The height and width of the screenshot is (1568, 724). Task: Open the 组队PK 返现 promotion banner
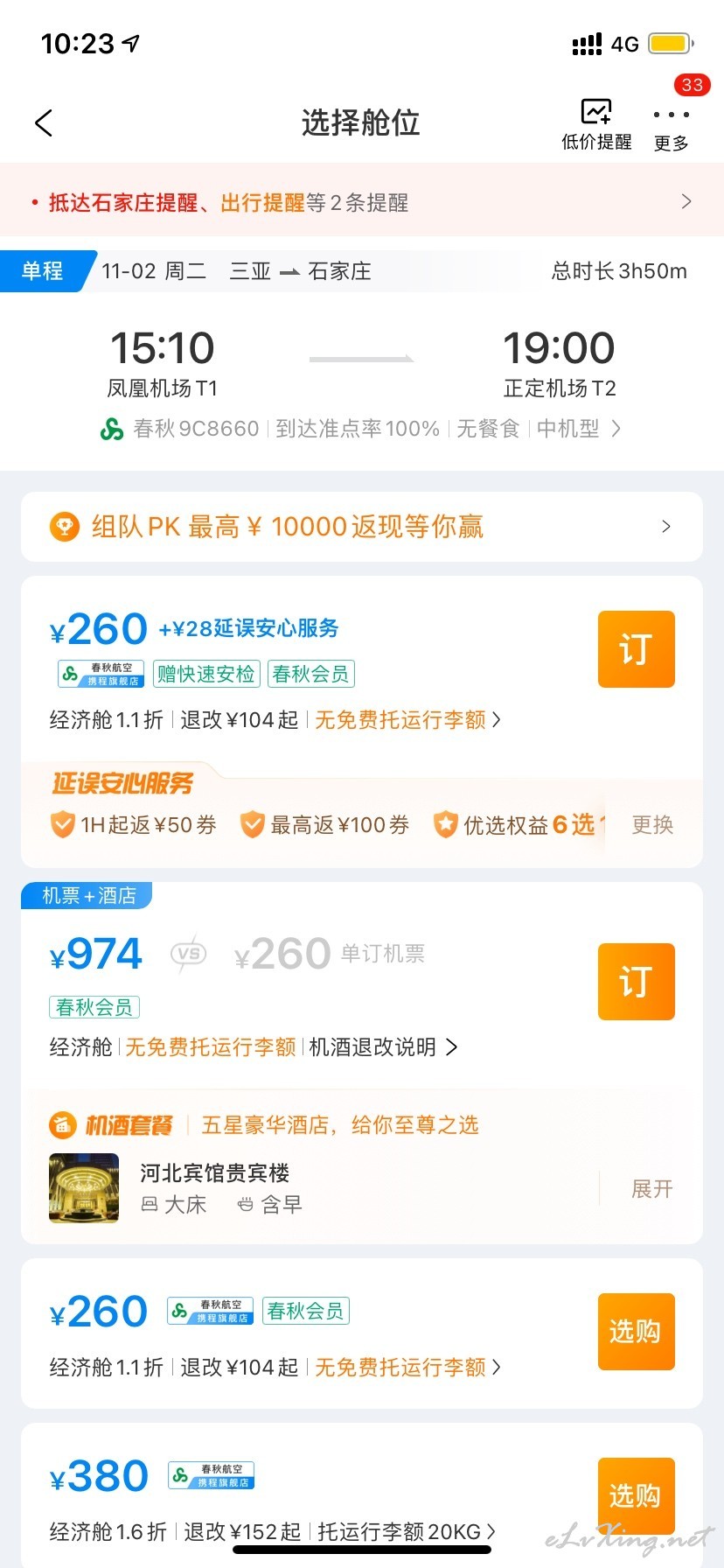362,527
